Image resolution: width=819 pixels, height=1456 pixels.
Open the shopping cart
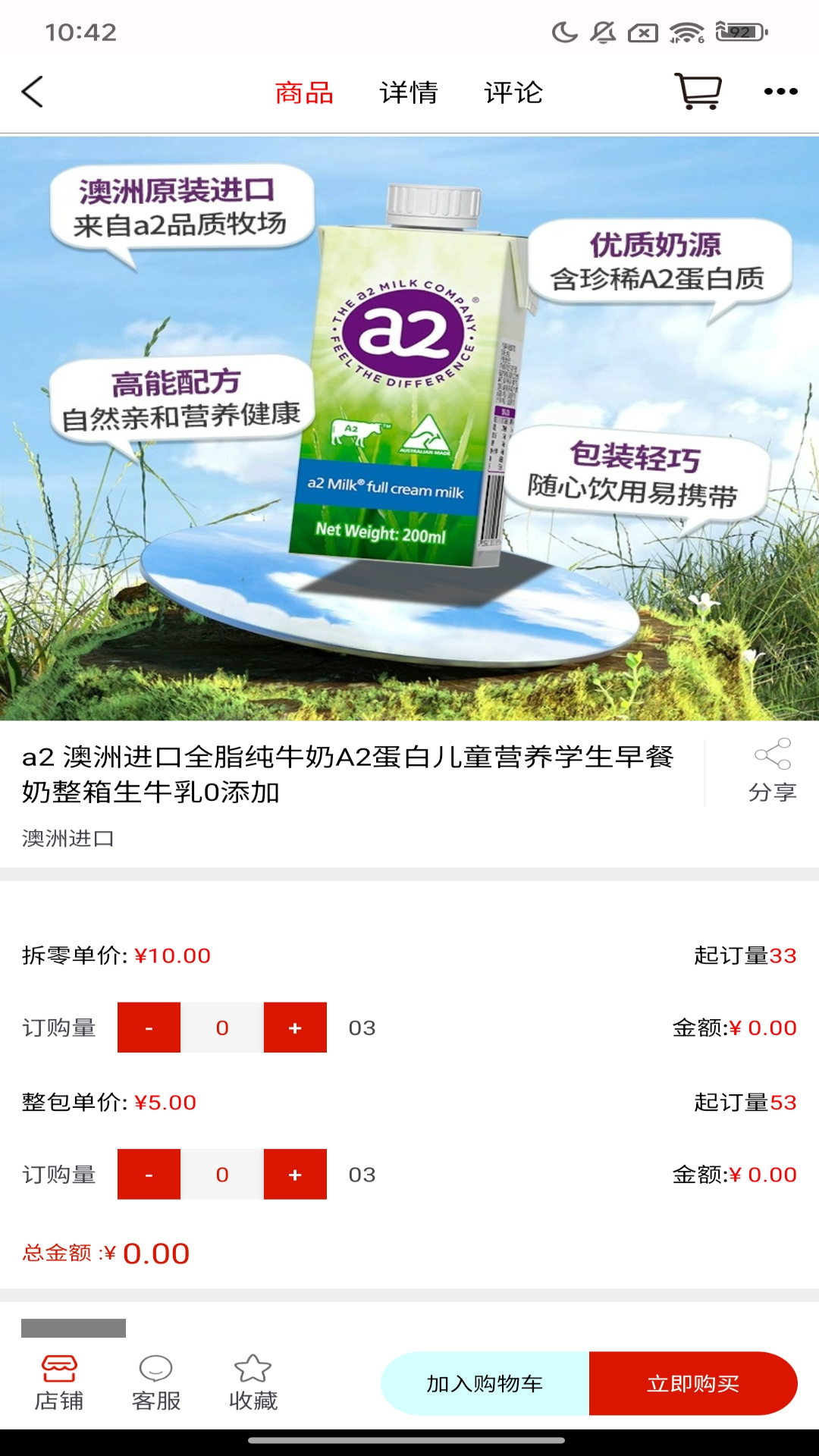point(698,91)
